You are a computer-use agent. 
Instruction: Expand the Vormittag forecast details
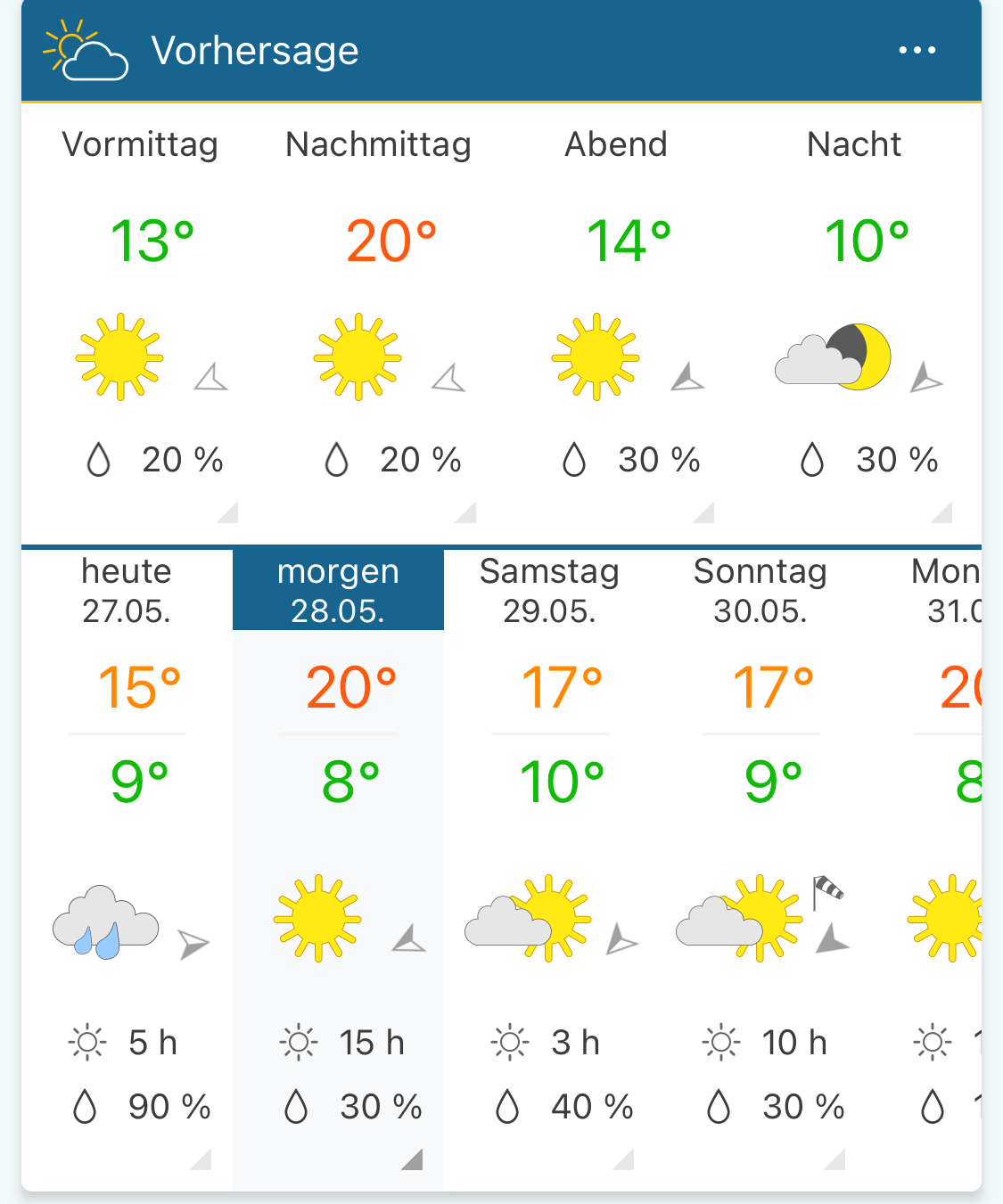[228, 512]
